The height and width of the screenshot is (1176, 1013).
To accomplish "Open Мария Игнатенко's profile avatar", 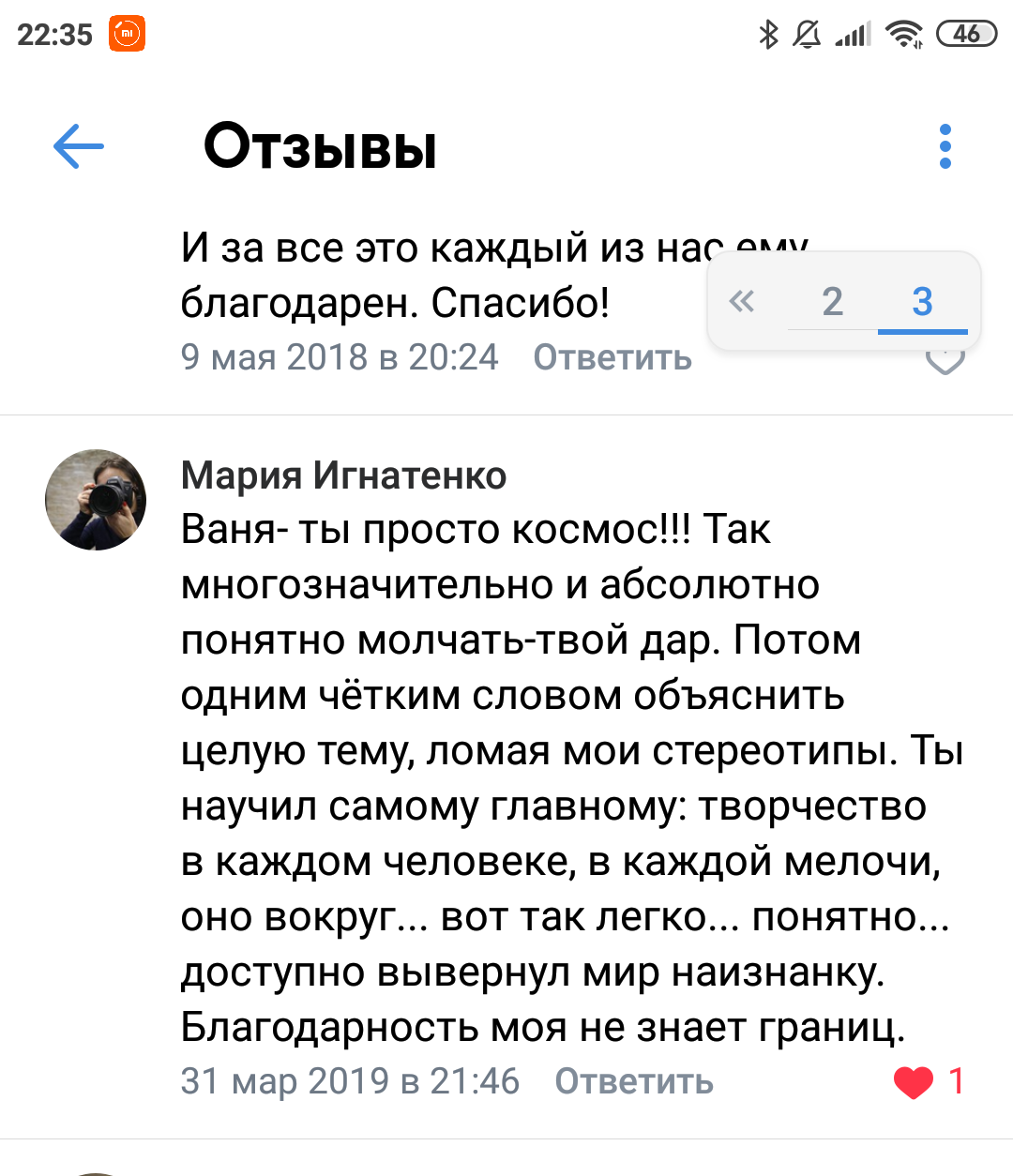I will coord(95,499).
